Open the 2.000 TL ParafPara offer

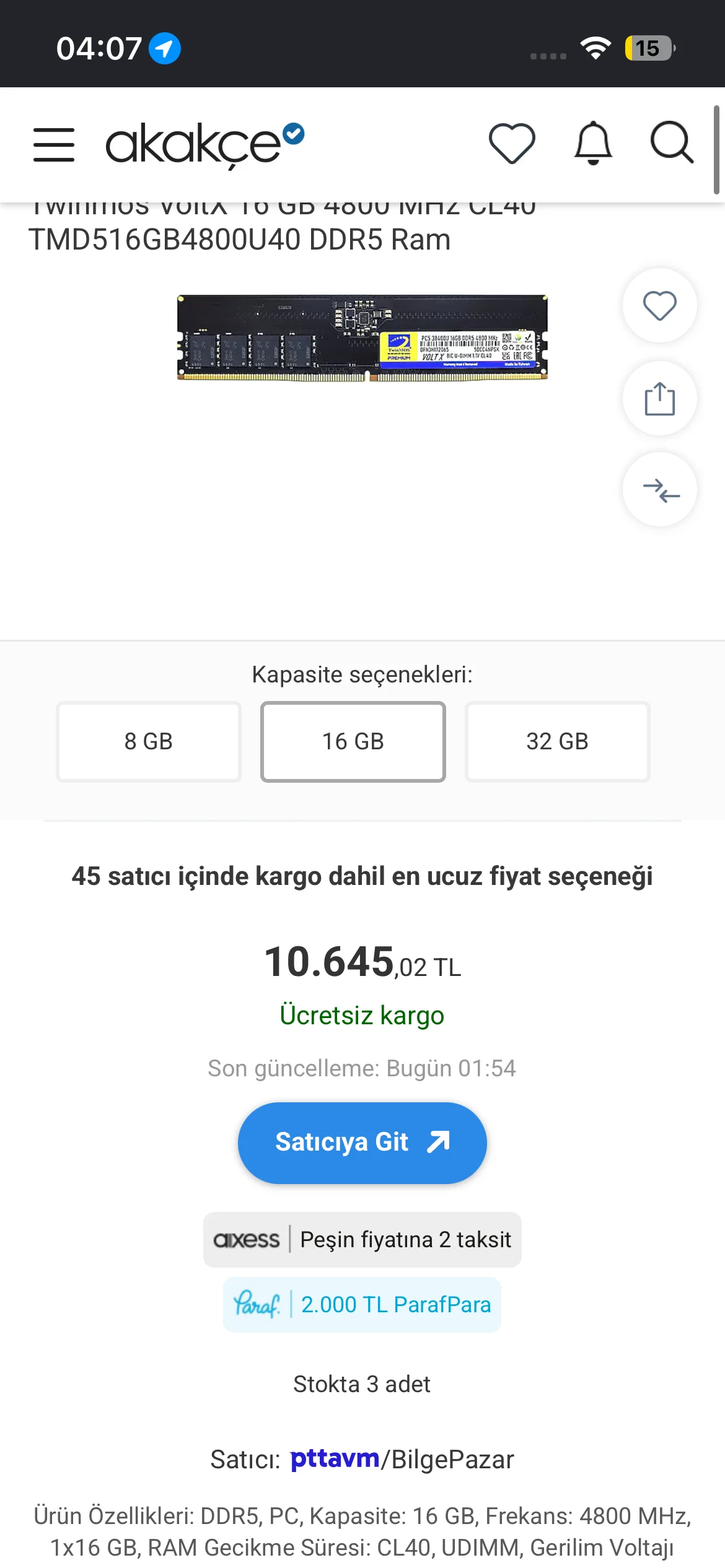tap(362, 1304)
